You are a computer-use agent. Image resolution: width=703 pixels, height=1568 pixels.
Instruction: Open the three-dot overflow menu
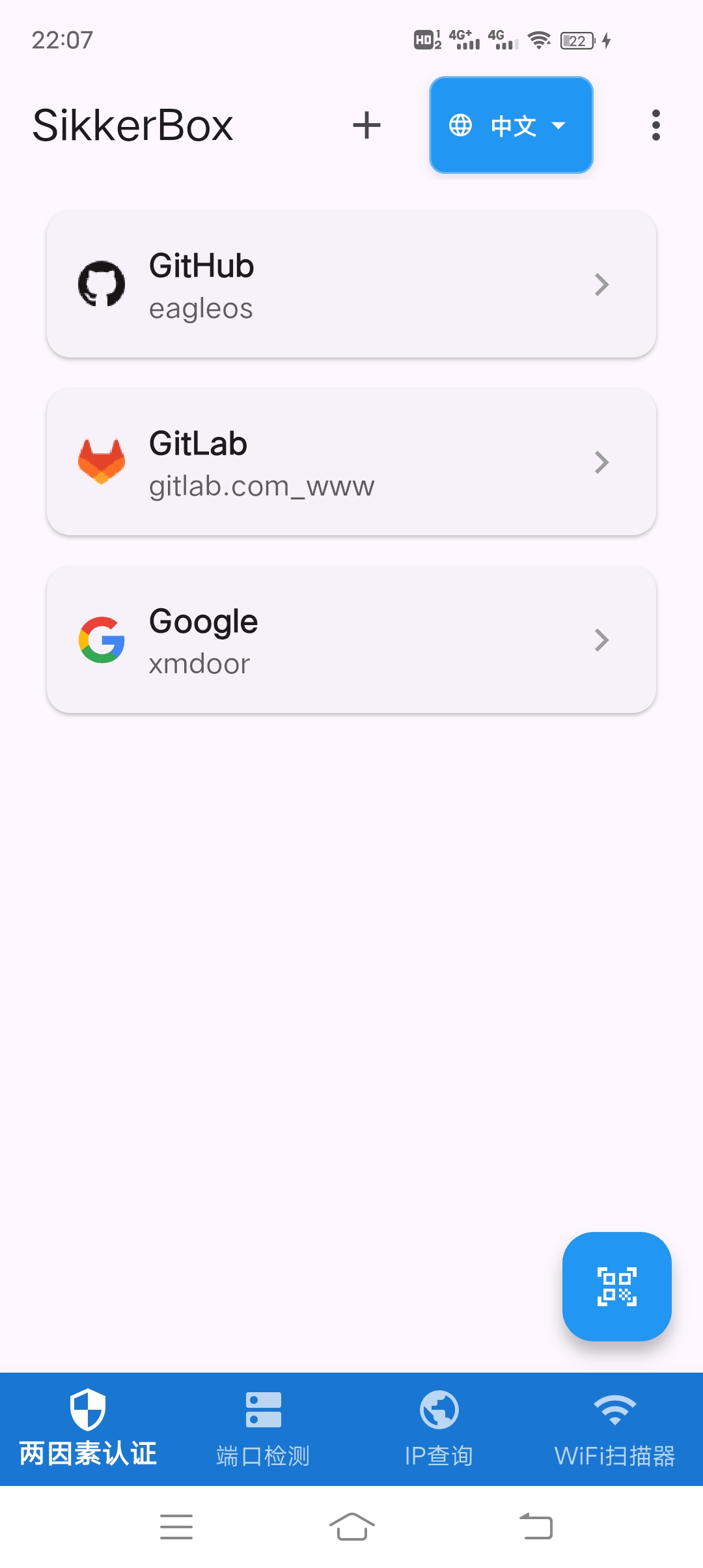pyautogui.click(x=655, y=125)
